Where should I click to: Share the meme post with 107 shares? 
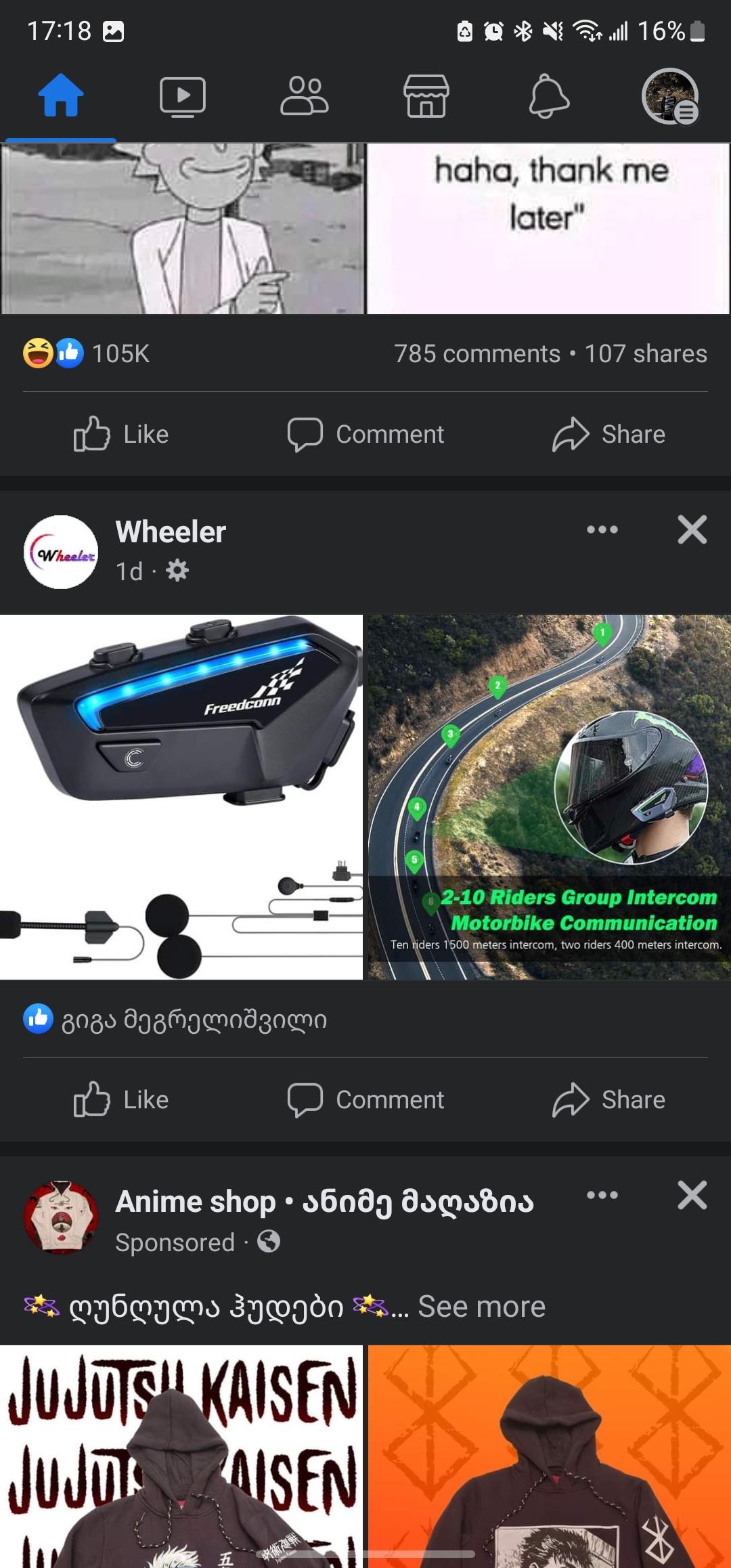point(608,434)
